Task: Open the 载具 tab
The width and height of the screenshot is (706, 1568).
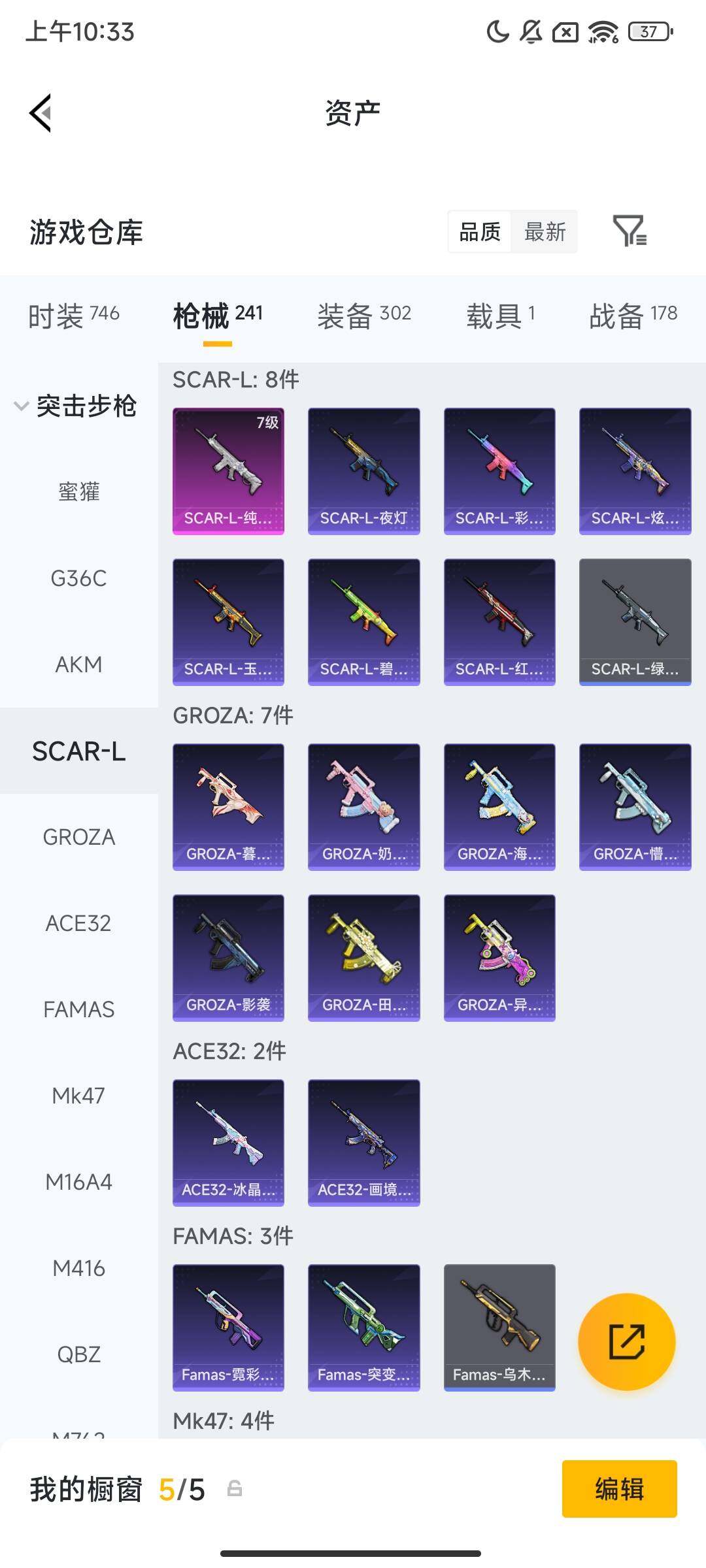Action: pos(500,316)
